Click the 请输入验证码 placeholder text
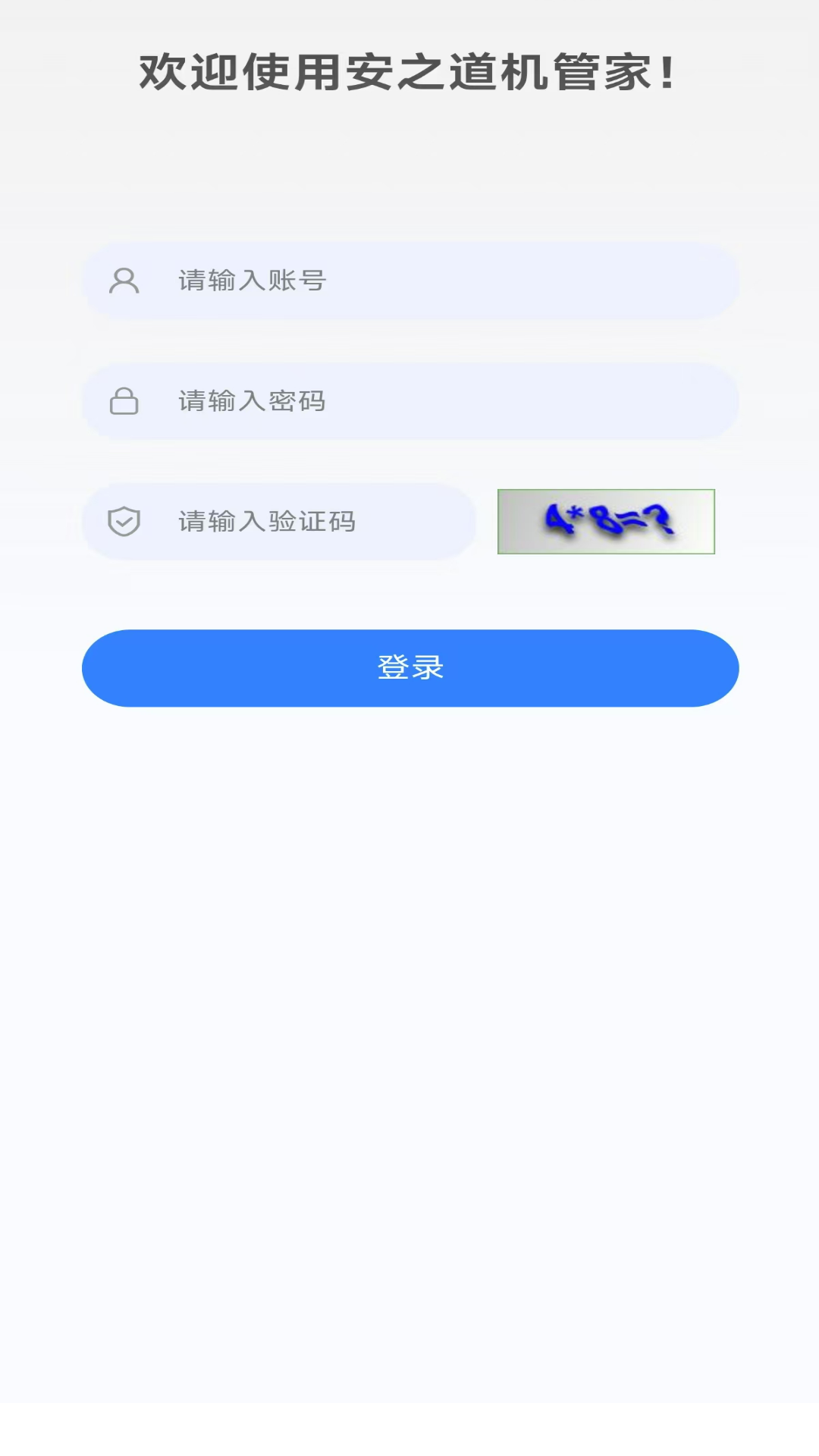 click(x=267, y=522)
